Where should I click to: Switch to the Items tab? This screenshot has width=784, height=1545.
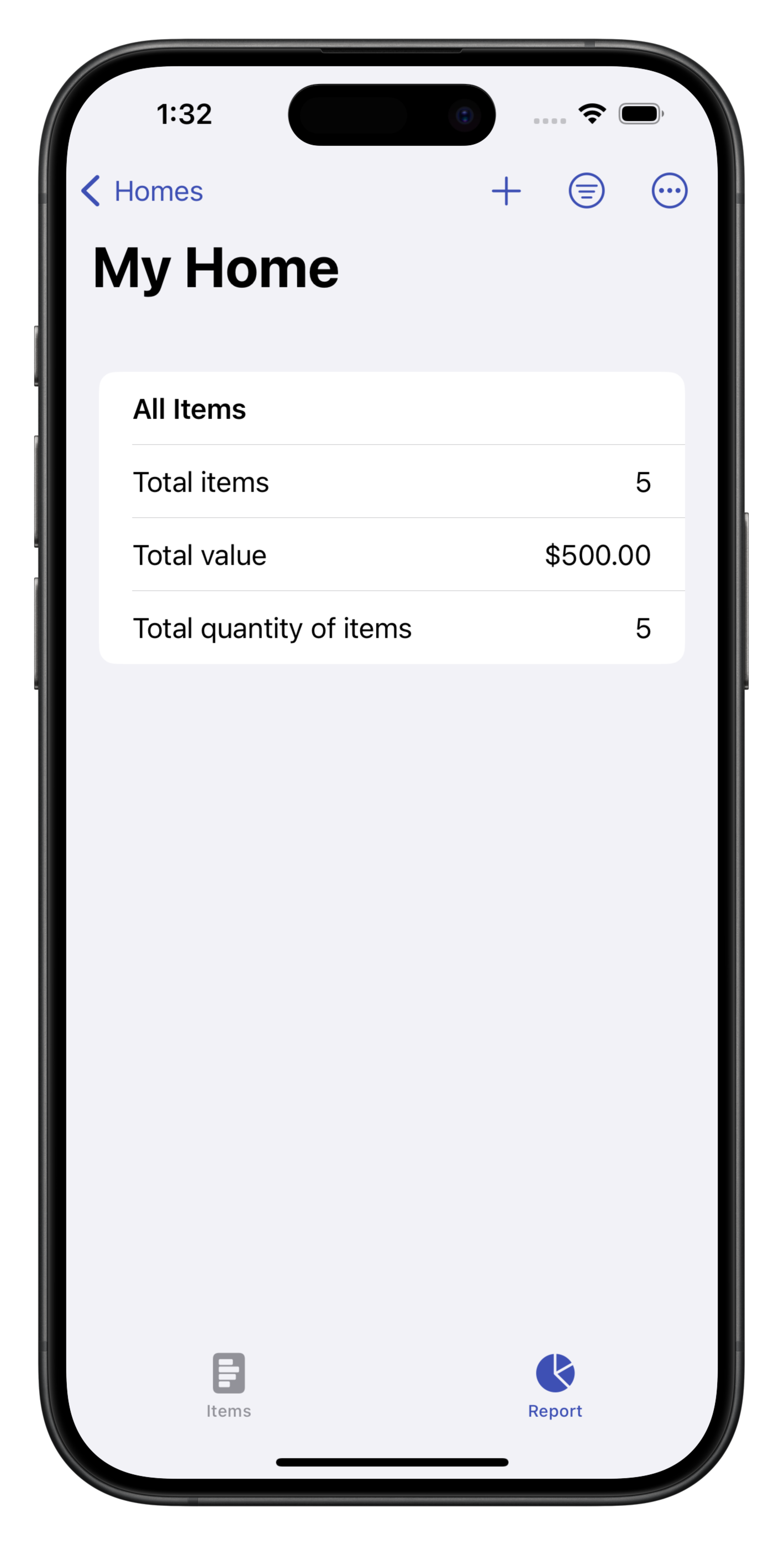coord(229,1385)
